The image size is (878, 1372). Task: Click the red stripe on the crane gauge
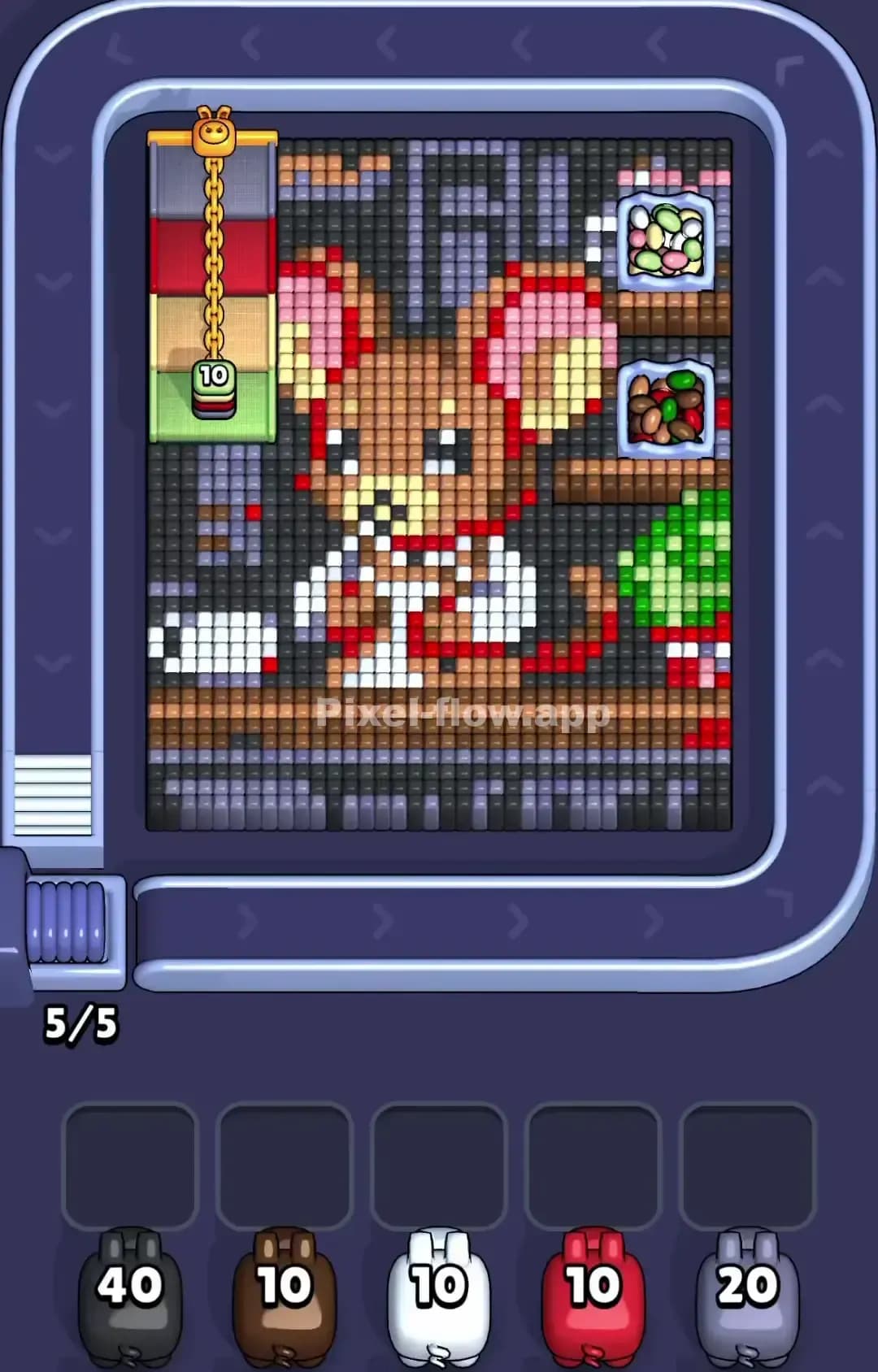(x=175, y=256)
